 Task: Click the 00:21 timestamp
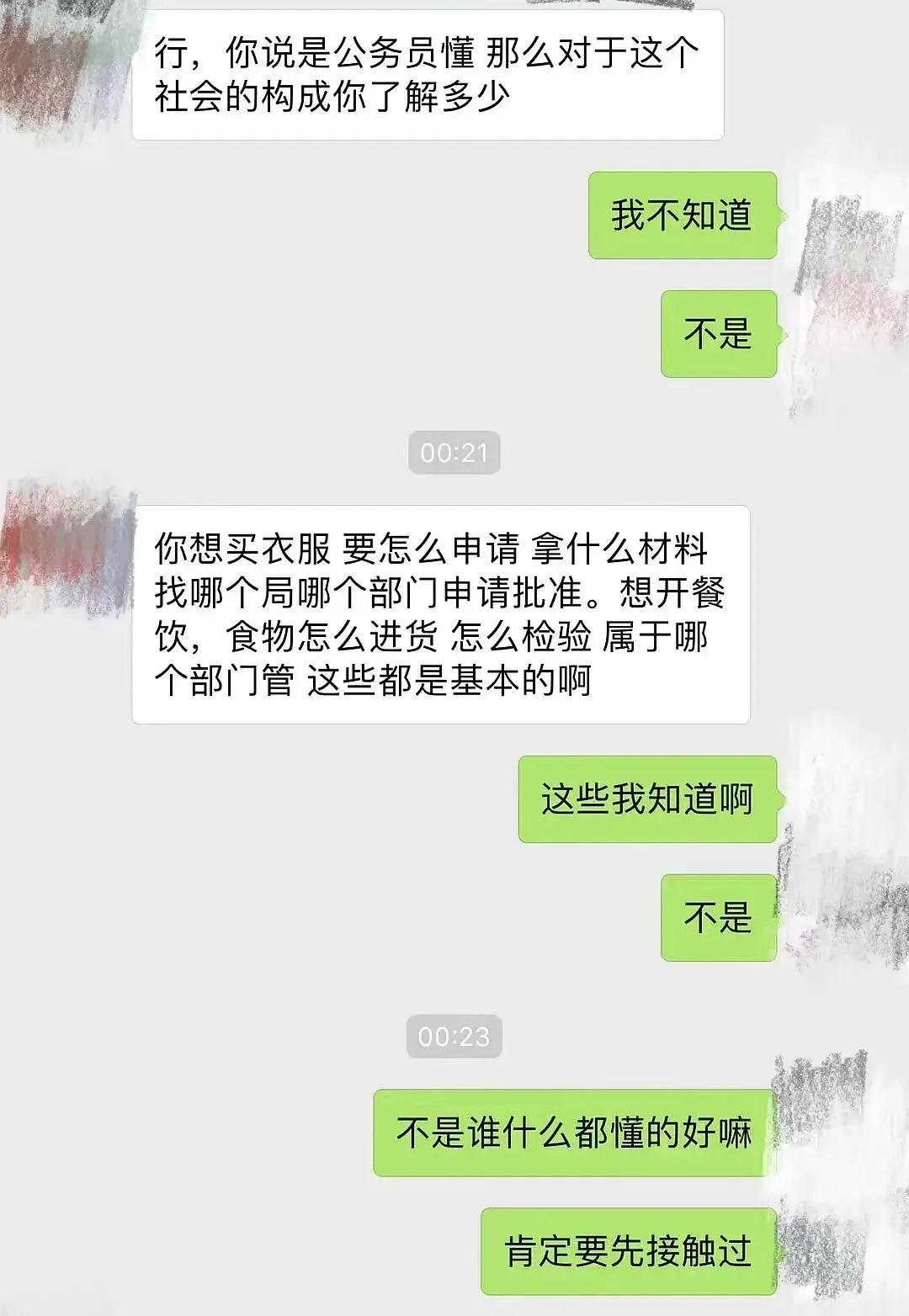(x=453, y=451)
